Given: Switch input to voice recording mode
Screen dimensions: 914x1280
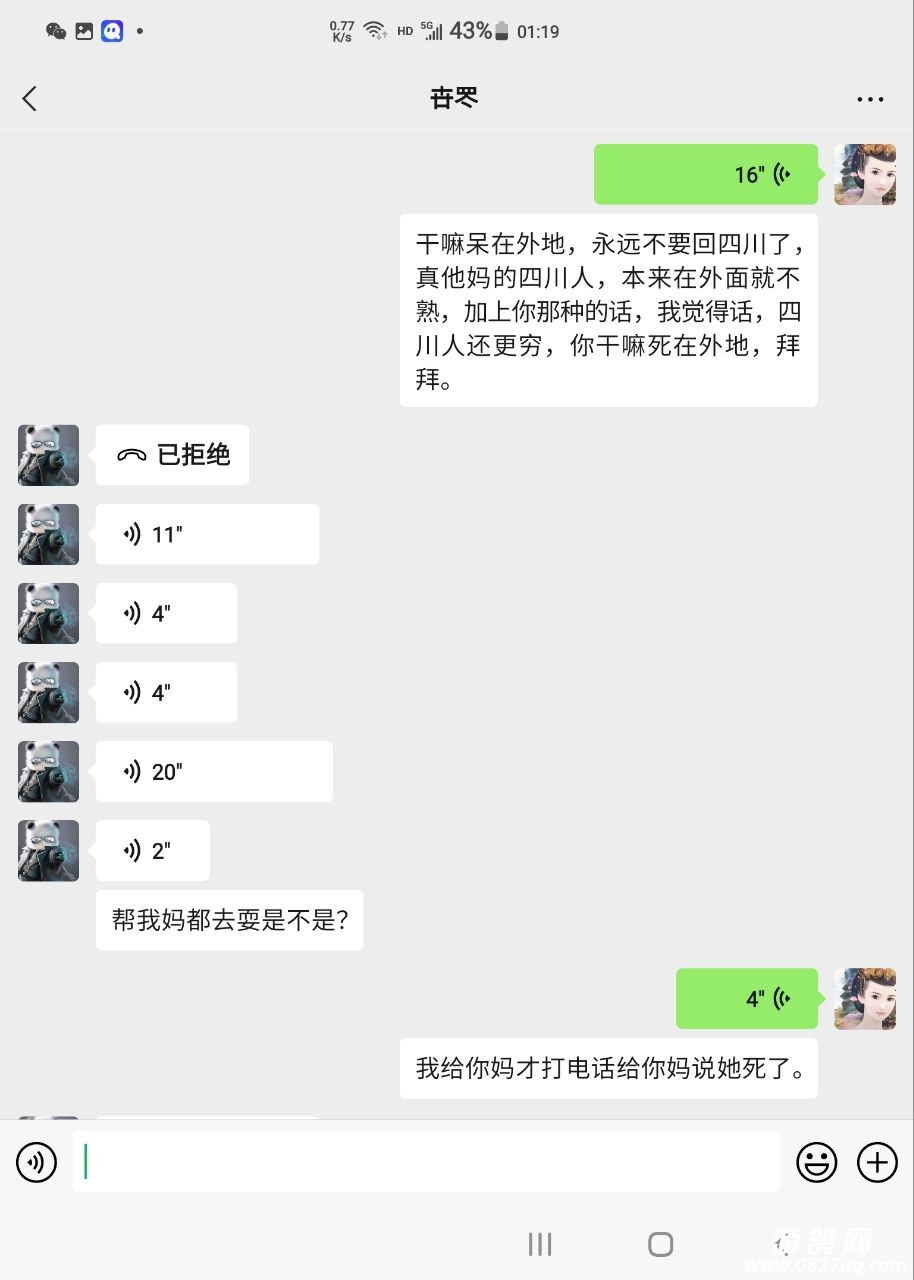Looking at the screenshot, I should 37,1162.
